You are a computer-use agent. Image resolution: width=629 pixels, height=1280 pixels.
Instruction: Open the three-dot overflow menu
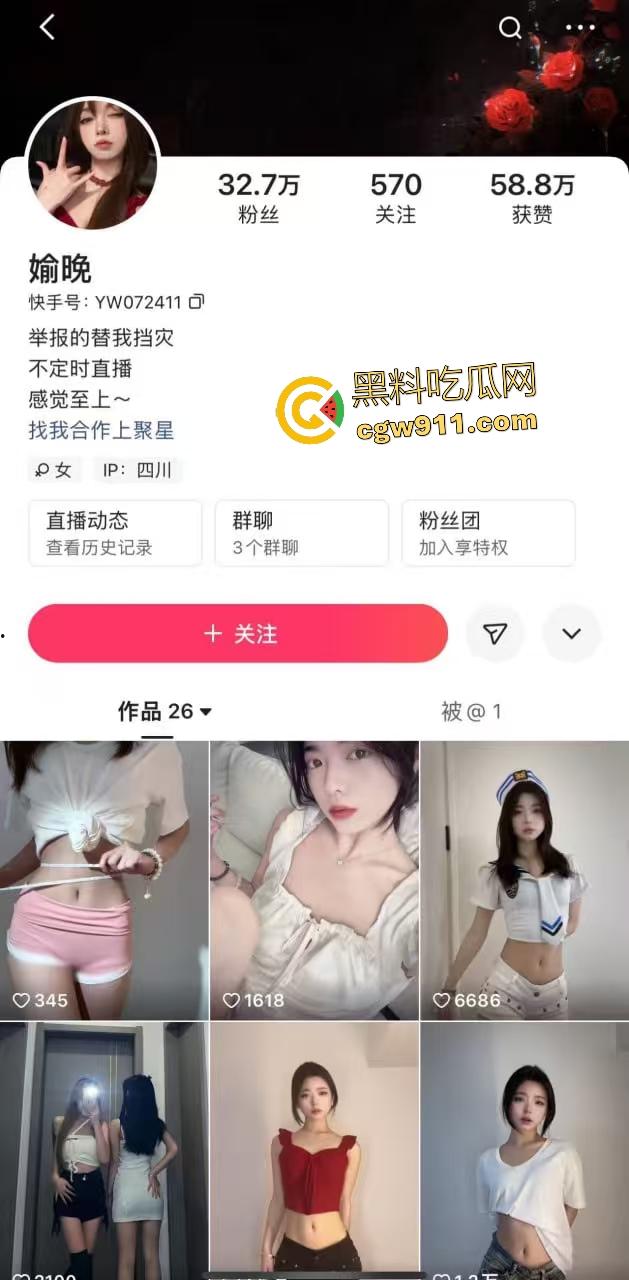point(580,28)
